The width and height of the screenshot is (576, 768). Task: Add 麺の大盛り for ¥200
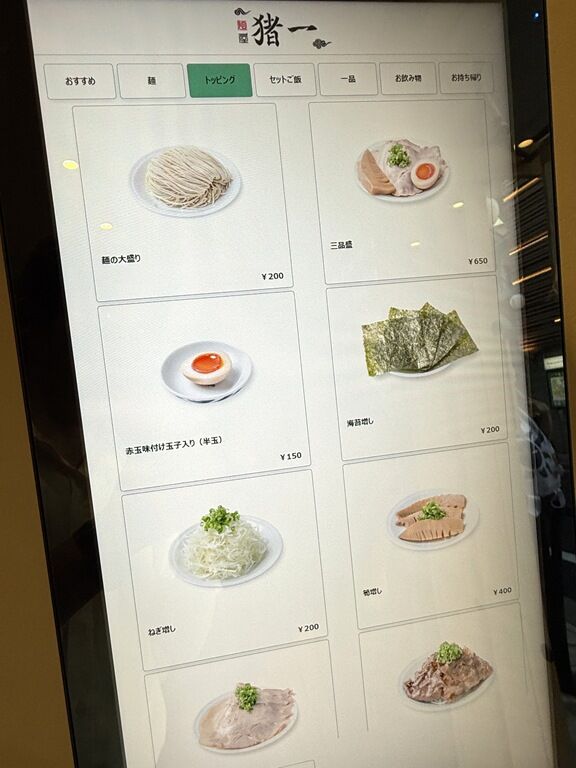183,201
